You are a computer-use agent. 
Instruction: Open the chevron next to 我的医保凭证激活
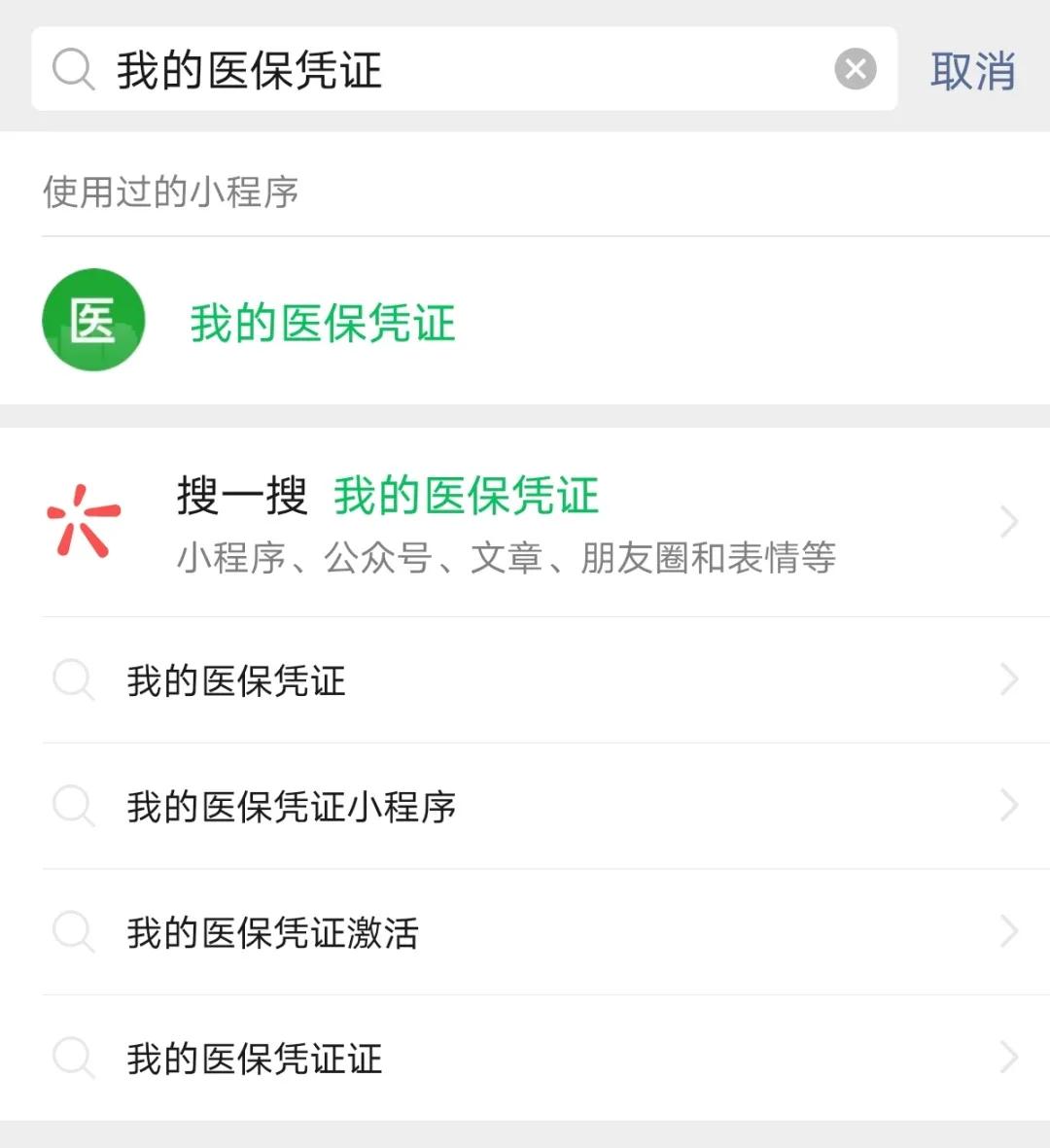(x=1008, y=932)
